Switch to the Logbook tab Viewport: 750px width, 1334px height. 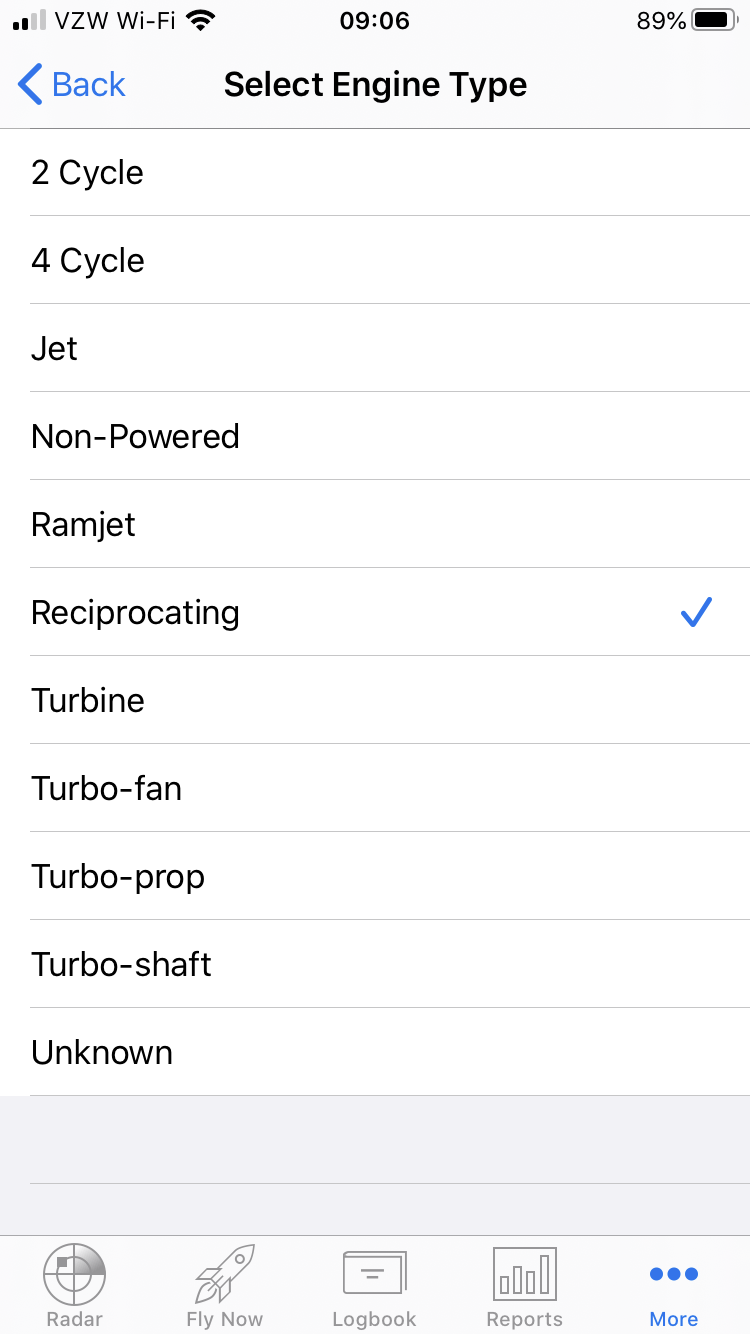click(x=375, y=1286)
